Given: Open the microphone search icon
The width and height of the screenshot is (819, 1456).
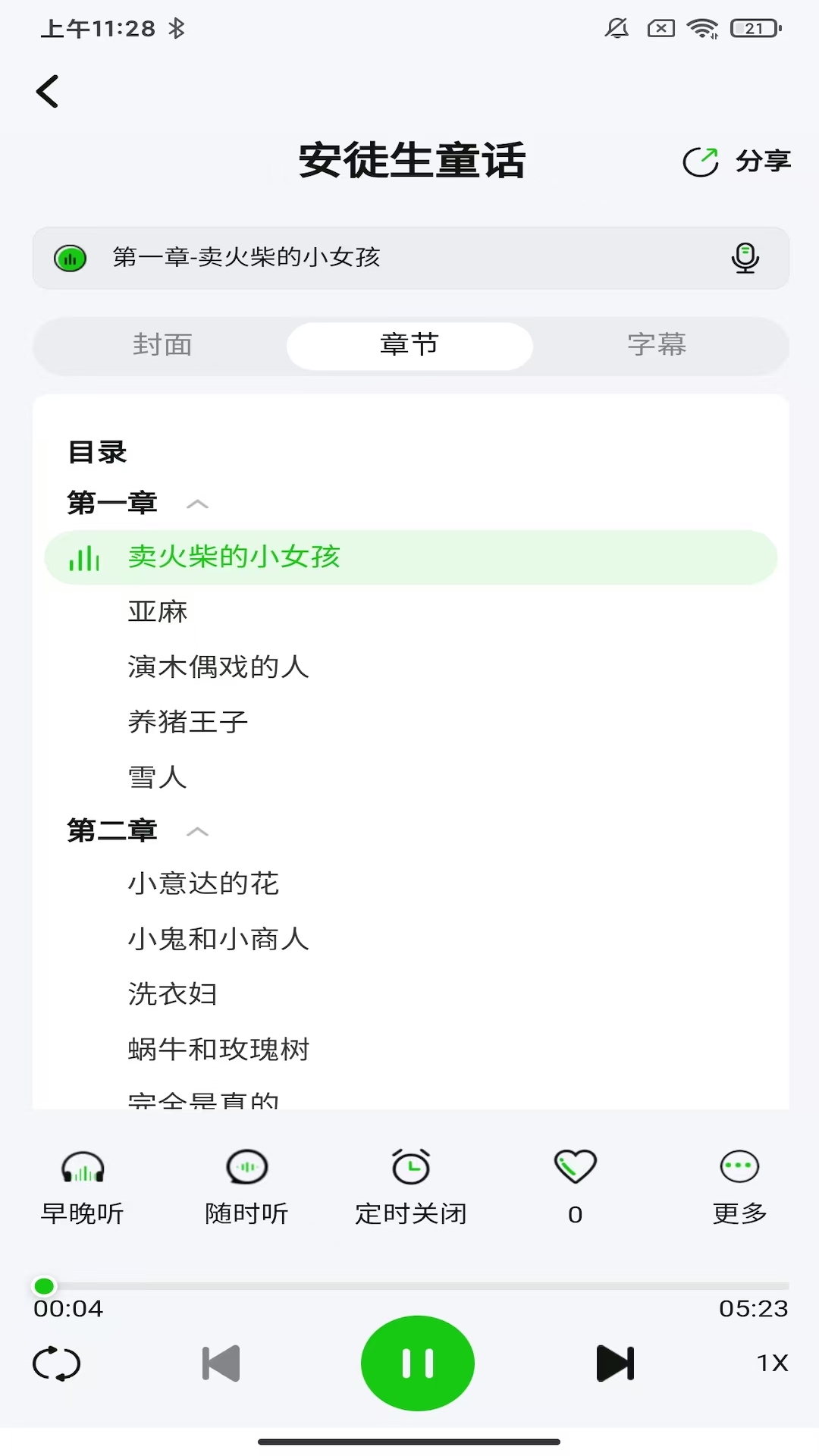Looking at the screenshot, I should tap(746, 258).
